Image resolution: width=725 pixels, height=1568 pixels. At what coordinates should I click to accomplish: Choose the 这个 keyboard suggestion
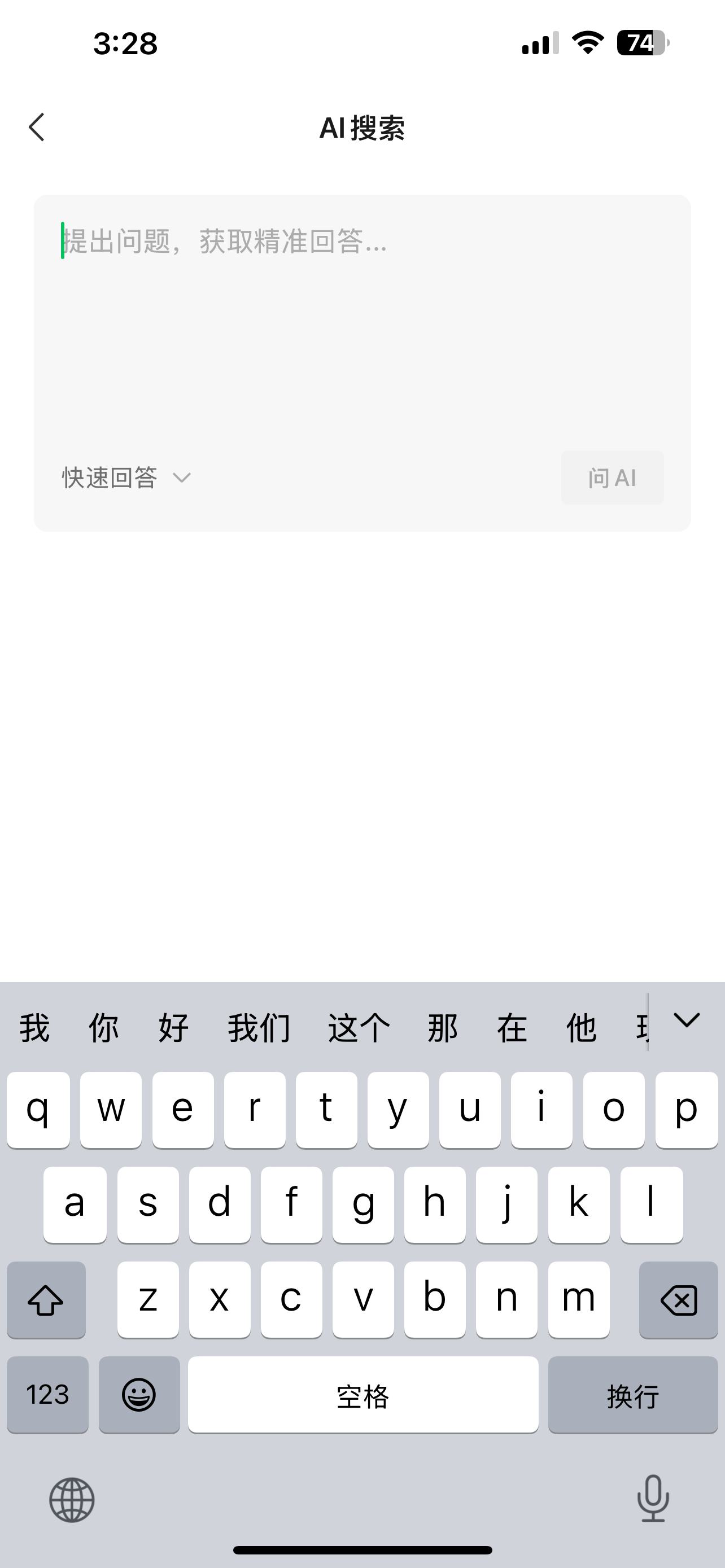(x=359, y=1028)
